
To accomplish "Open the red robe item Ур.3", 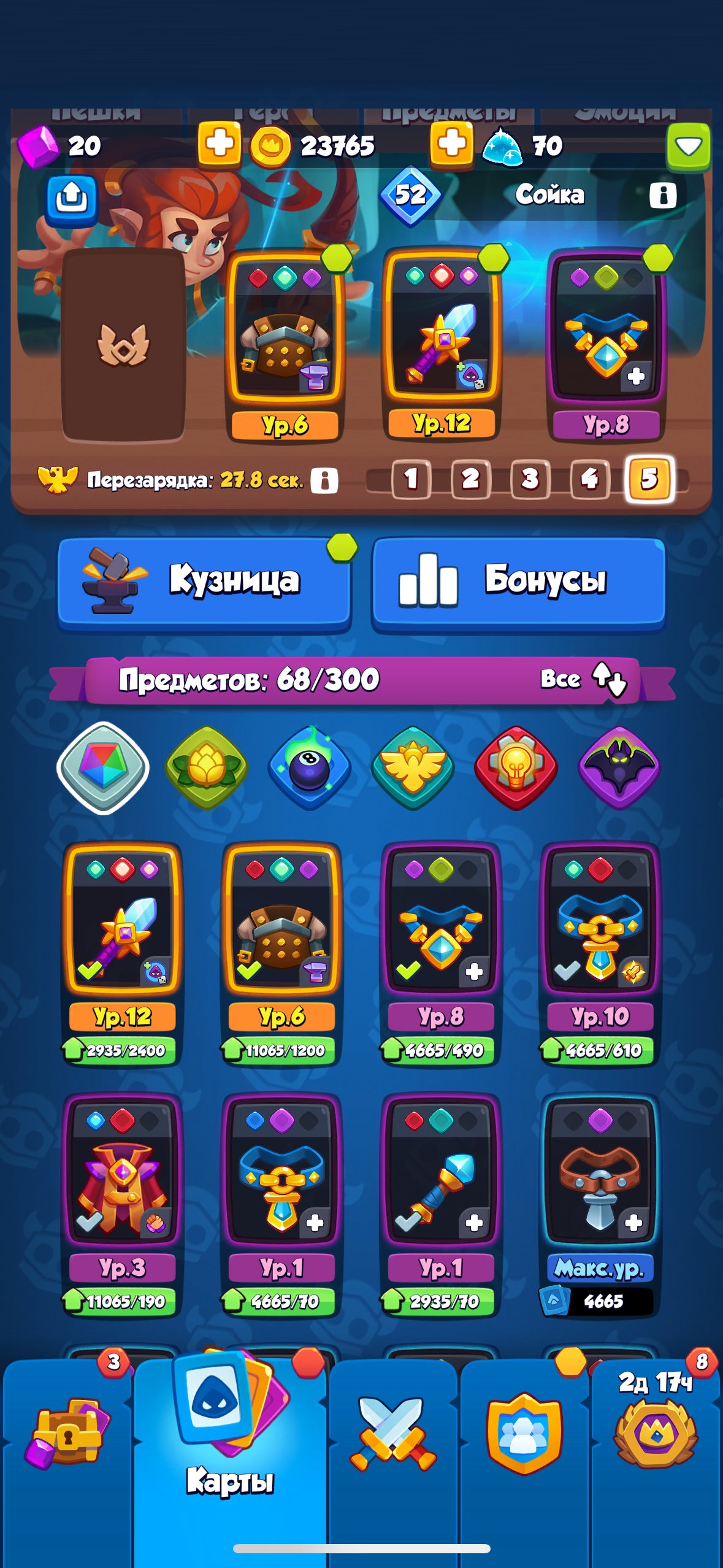I will pos(123,1205).
